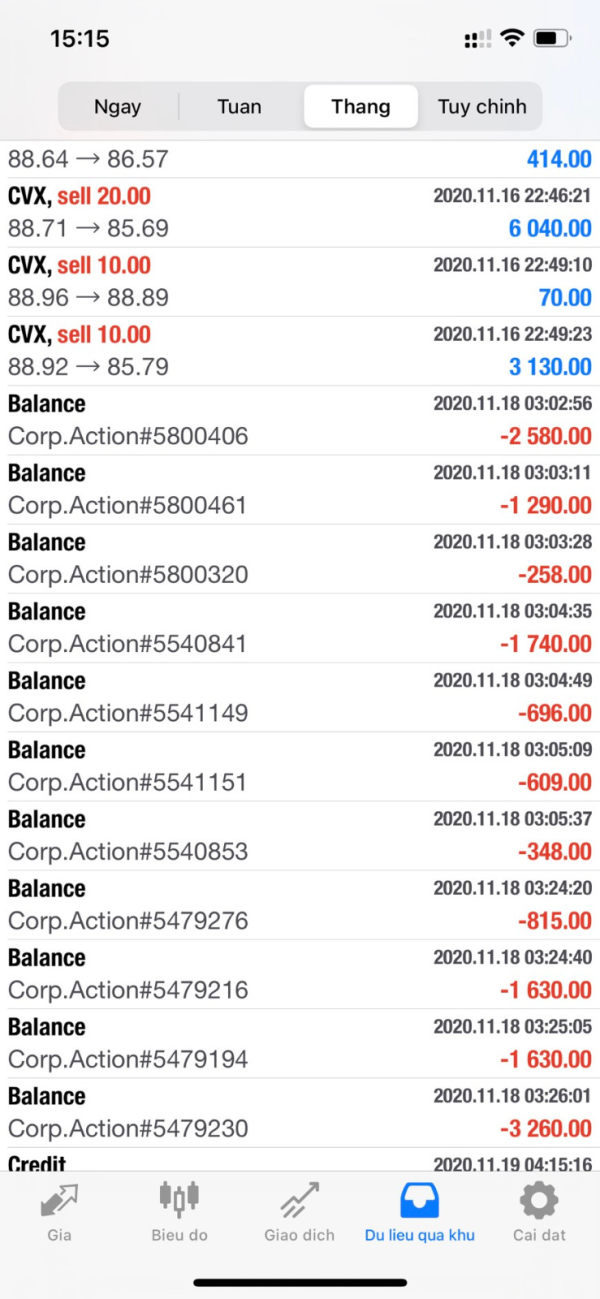Open the Bieu do chart tab
The image size is (600, 1299).
(x=180, y=1211)
